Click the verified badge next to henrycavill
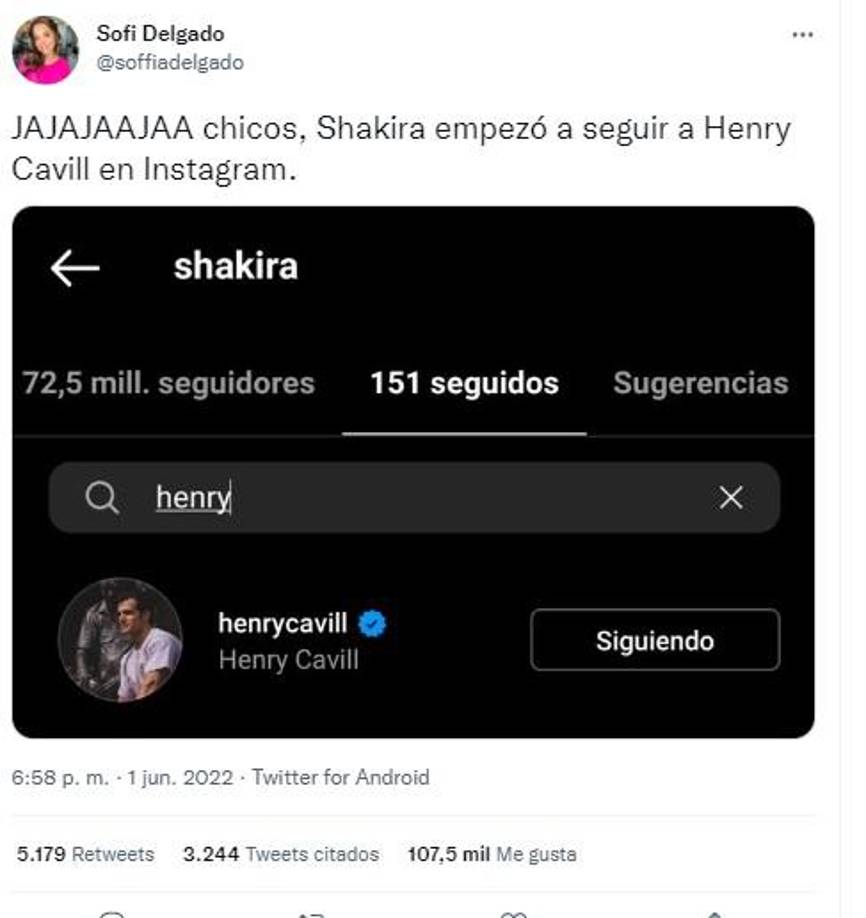Image resolution: width=866 pixels, height=918 pixels. coord(372,620)
